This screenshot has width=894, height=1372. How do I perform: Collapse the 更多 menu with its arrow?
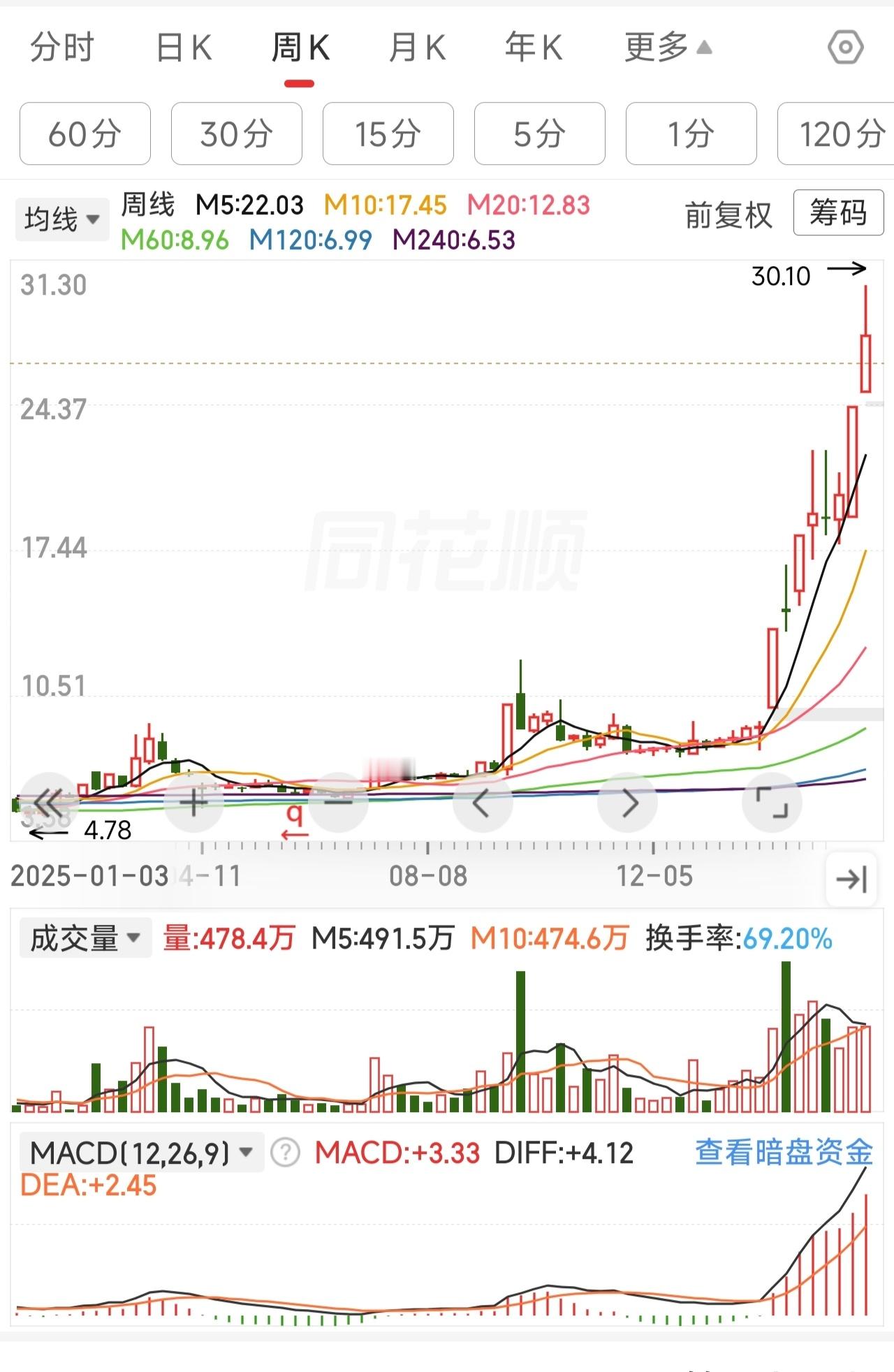click(x=705, y=46)
